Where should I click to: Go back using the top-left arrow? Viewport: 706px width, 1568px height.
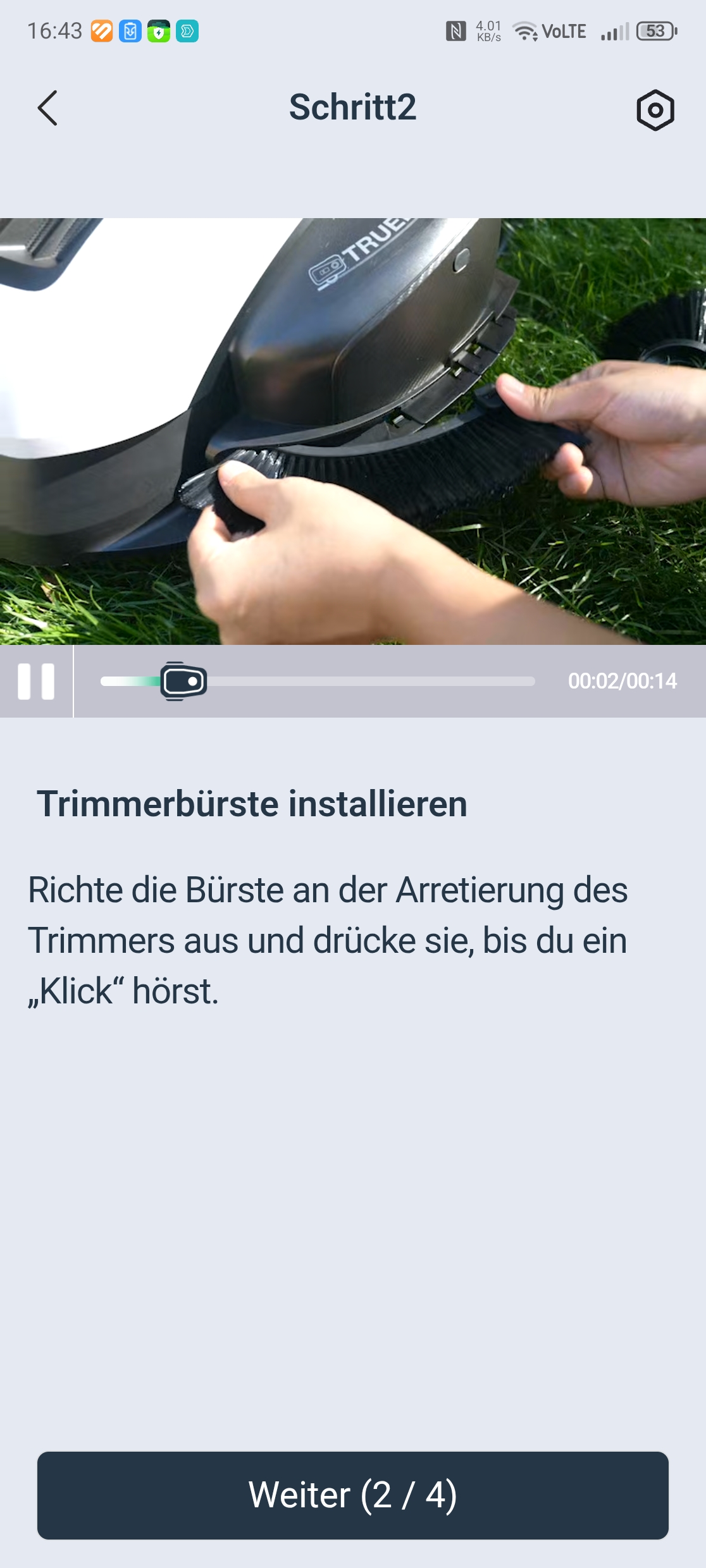click(47, 108)
